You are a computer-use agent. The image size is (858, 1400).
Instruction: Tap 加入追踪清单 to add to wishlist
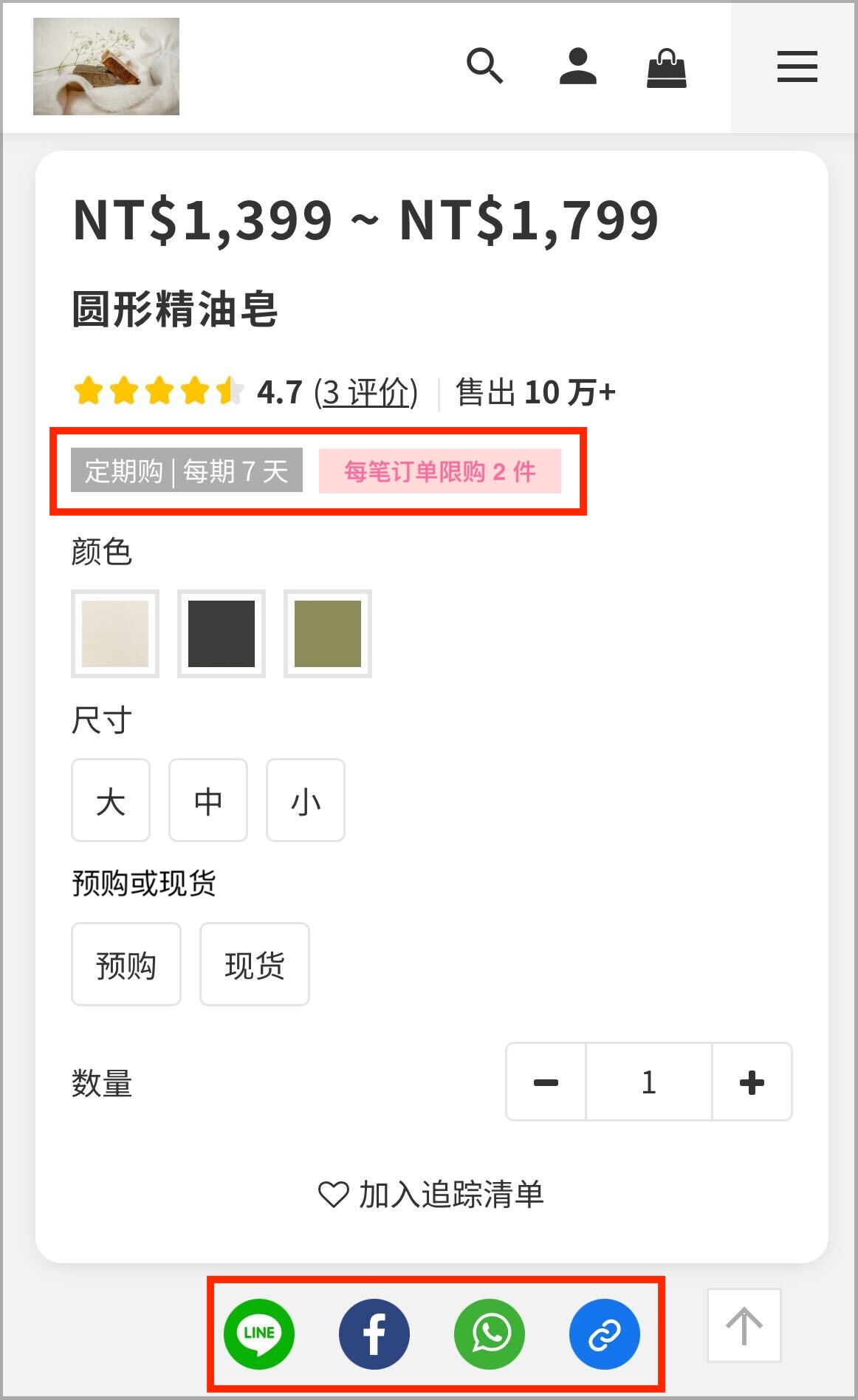[431, 1194]
